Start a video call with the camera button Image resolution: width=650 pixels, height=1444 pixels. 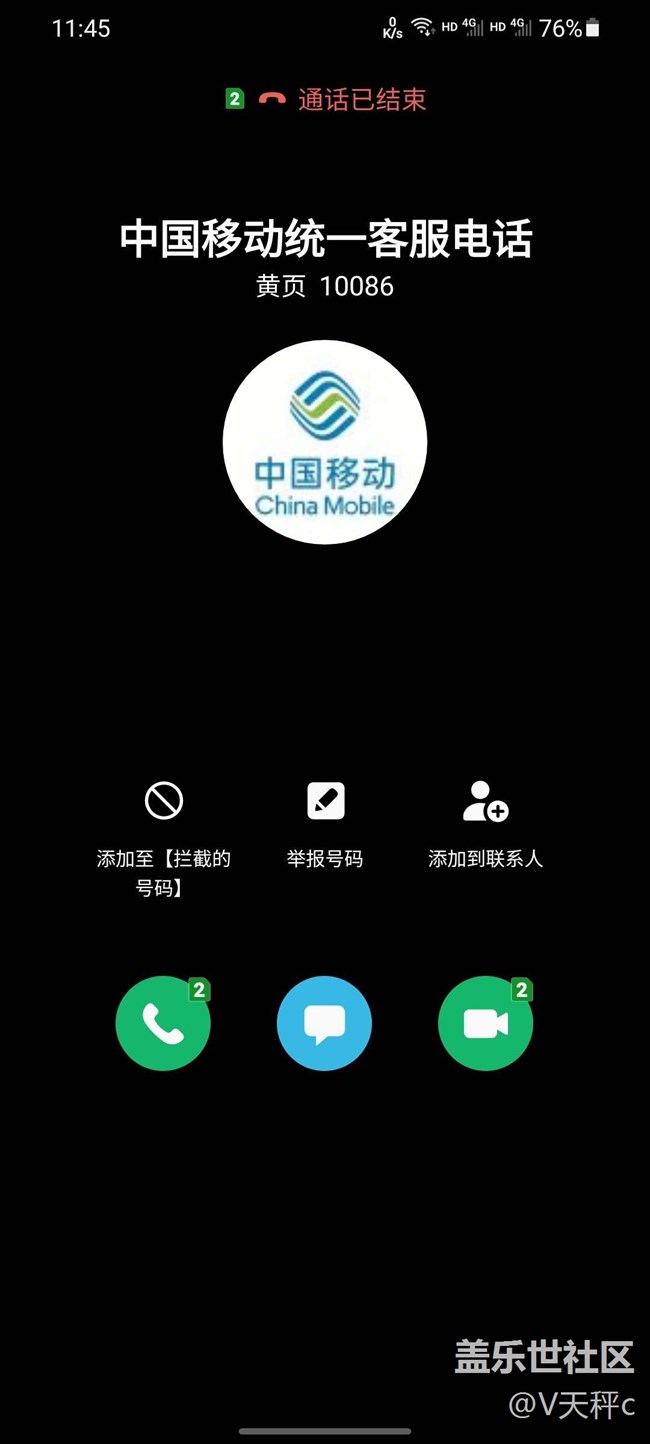click(x=485, y=1023)
